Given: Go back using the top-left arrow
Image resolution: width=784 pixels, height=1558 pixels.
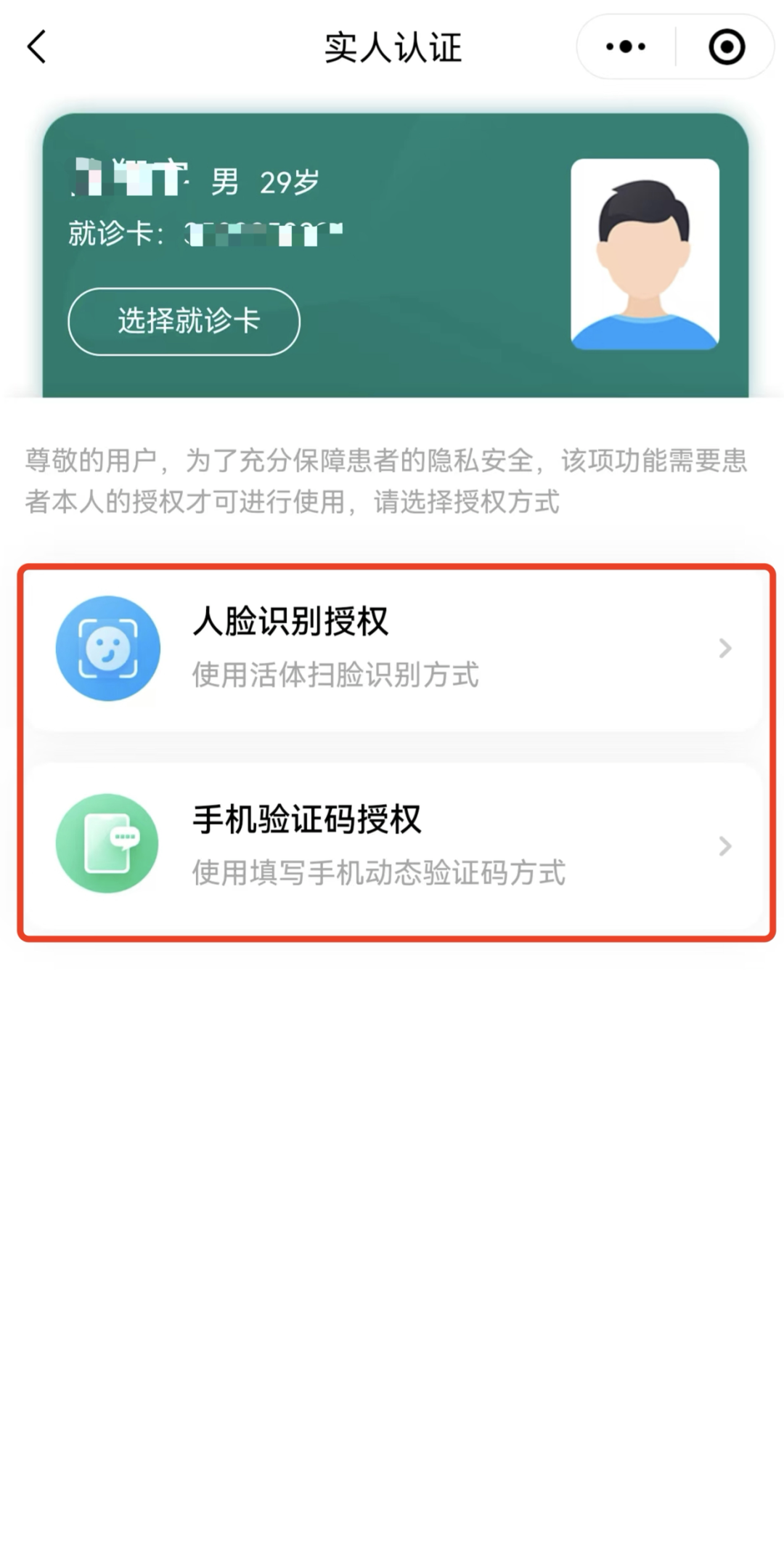Looking at the screenshot, I should coord(37,47).
